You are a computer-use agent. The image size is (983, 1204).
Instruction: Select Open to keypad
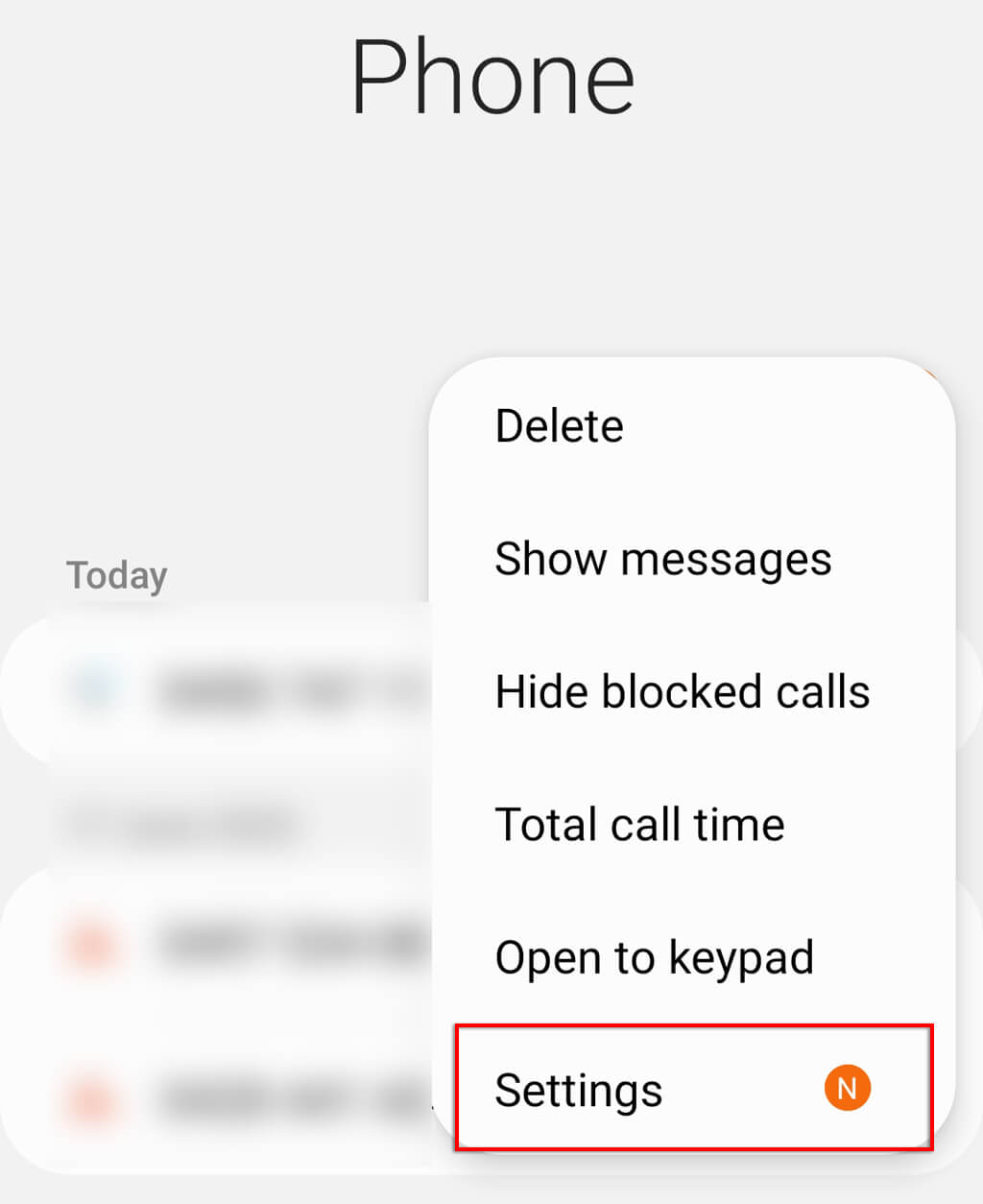[x=654, y=957]
